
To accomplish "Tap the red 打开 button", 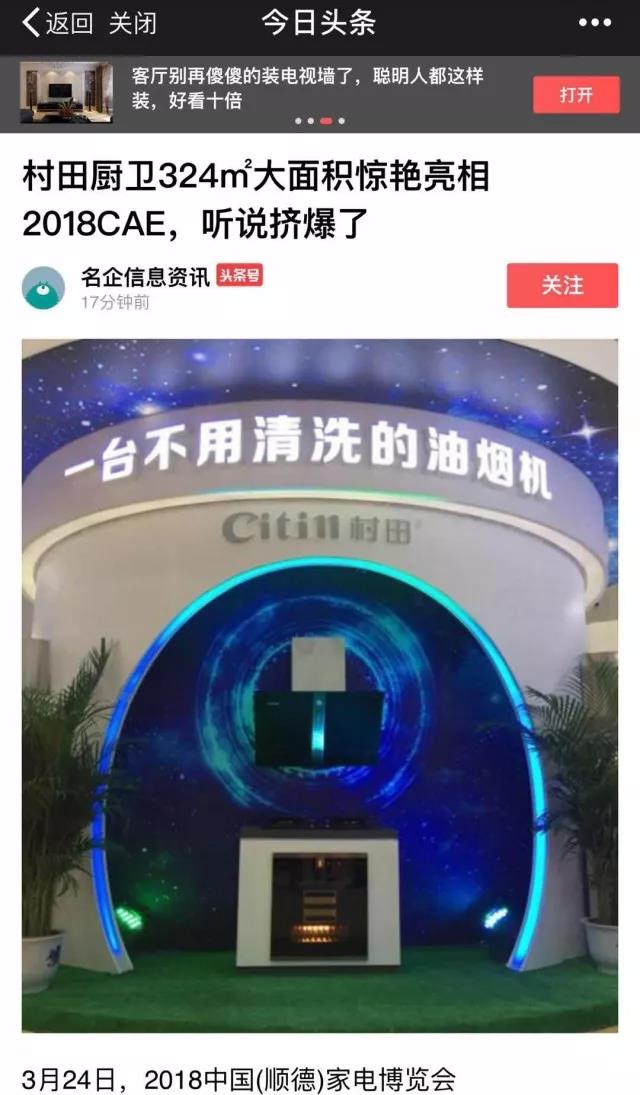I will click(576, 95).
